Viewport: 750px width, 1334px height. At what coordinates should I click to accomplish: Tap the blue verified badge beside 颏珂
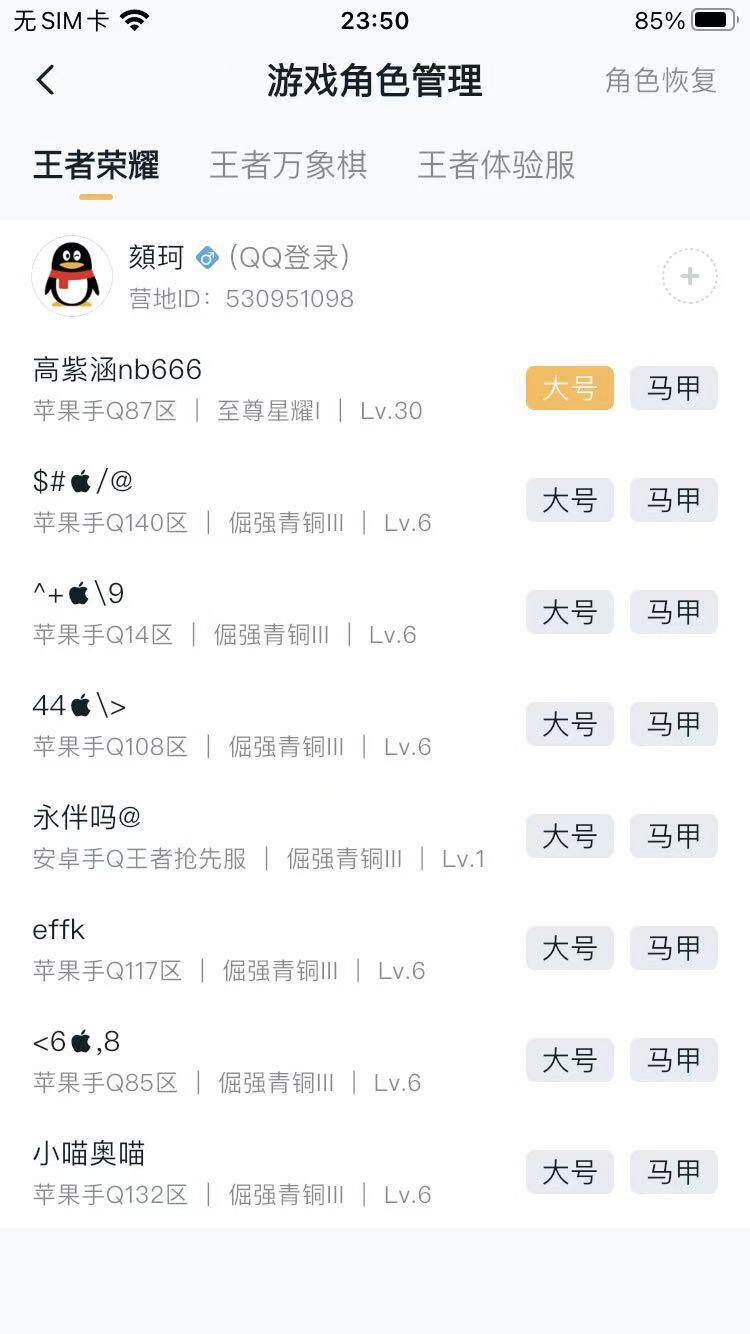(206, 257)
